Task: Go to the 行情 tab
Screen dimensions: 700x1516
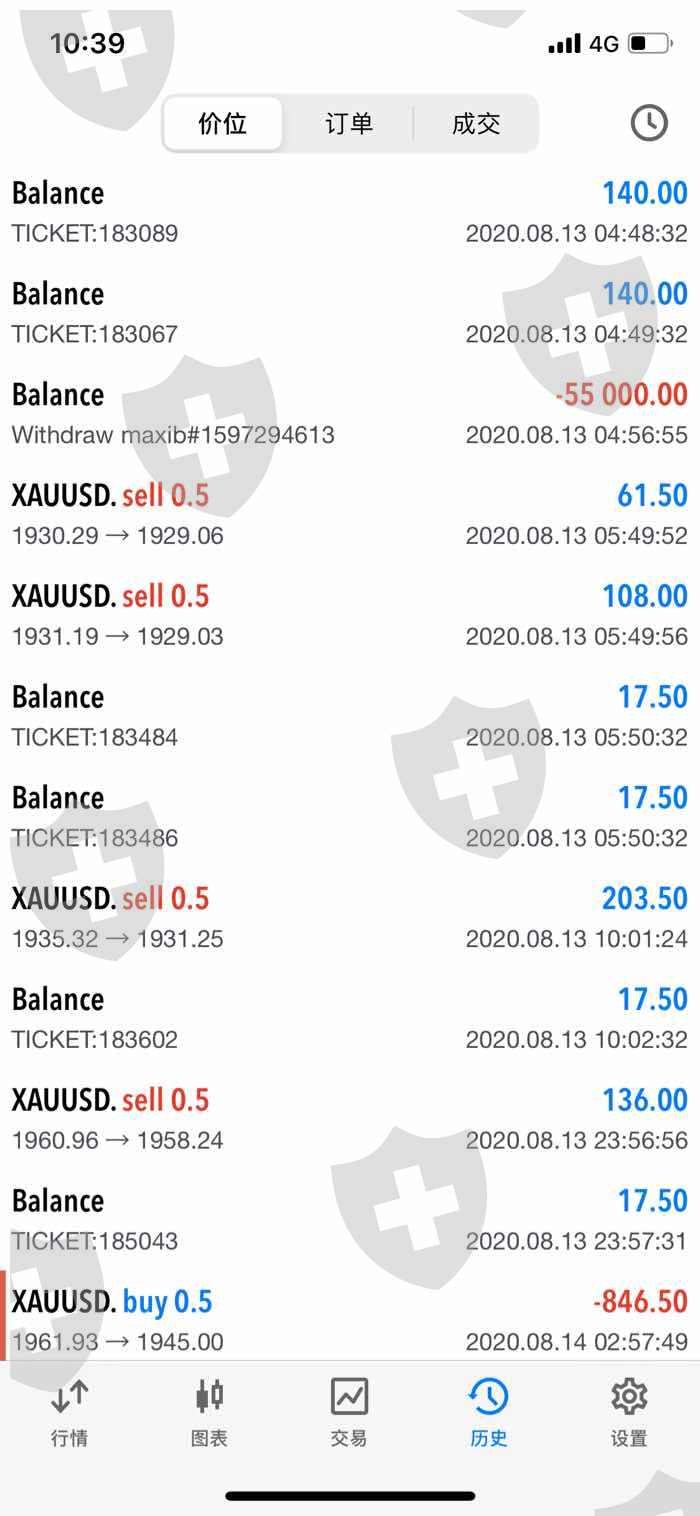Action: (x=69, y=1411)
